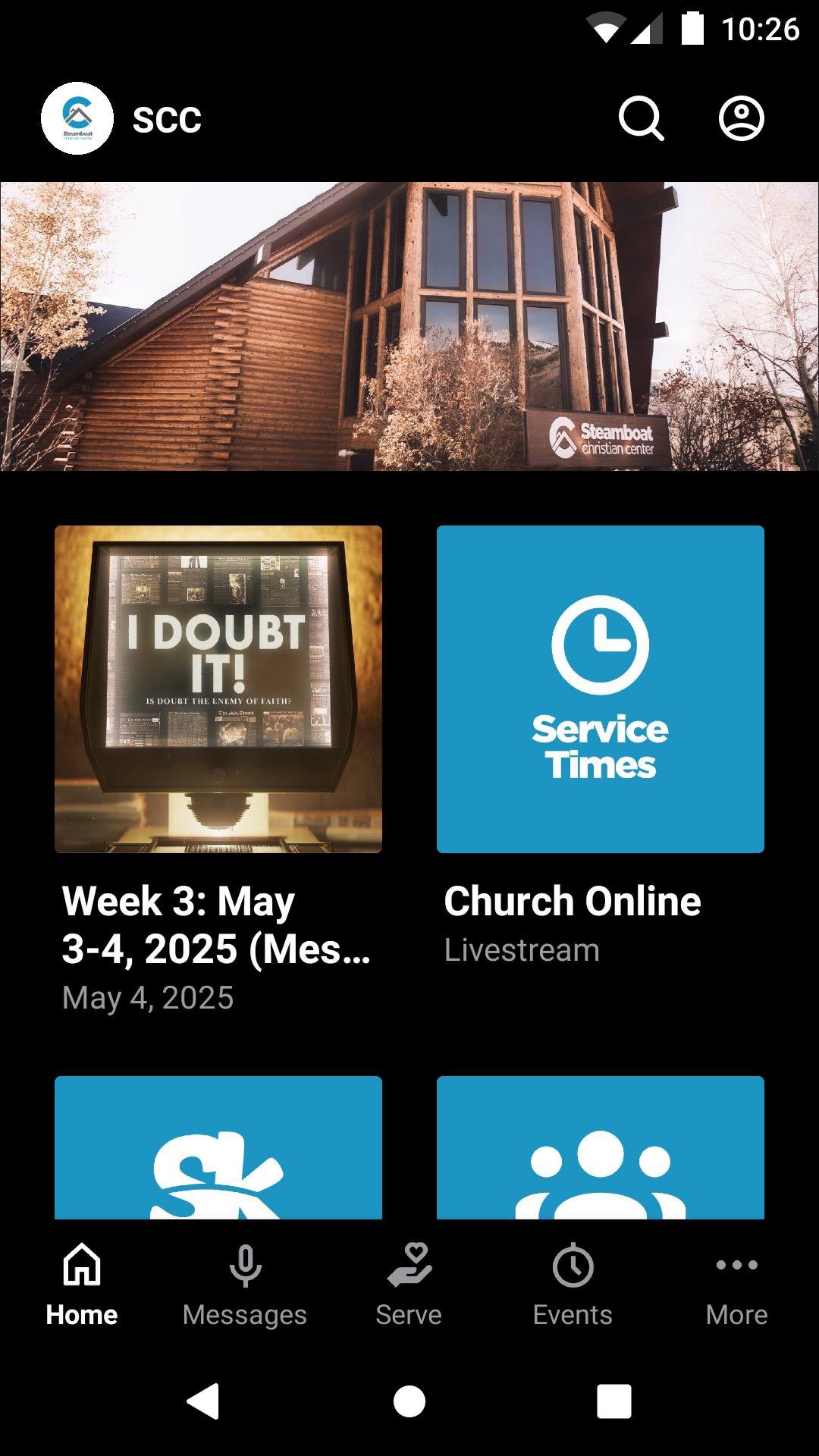Open the I Doubt It Week 3 message
This screenshot has height=1456, width=819.
click(x=218, y=689)
